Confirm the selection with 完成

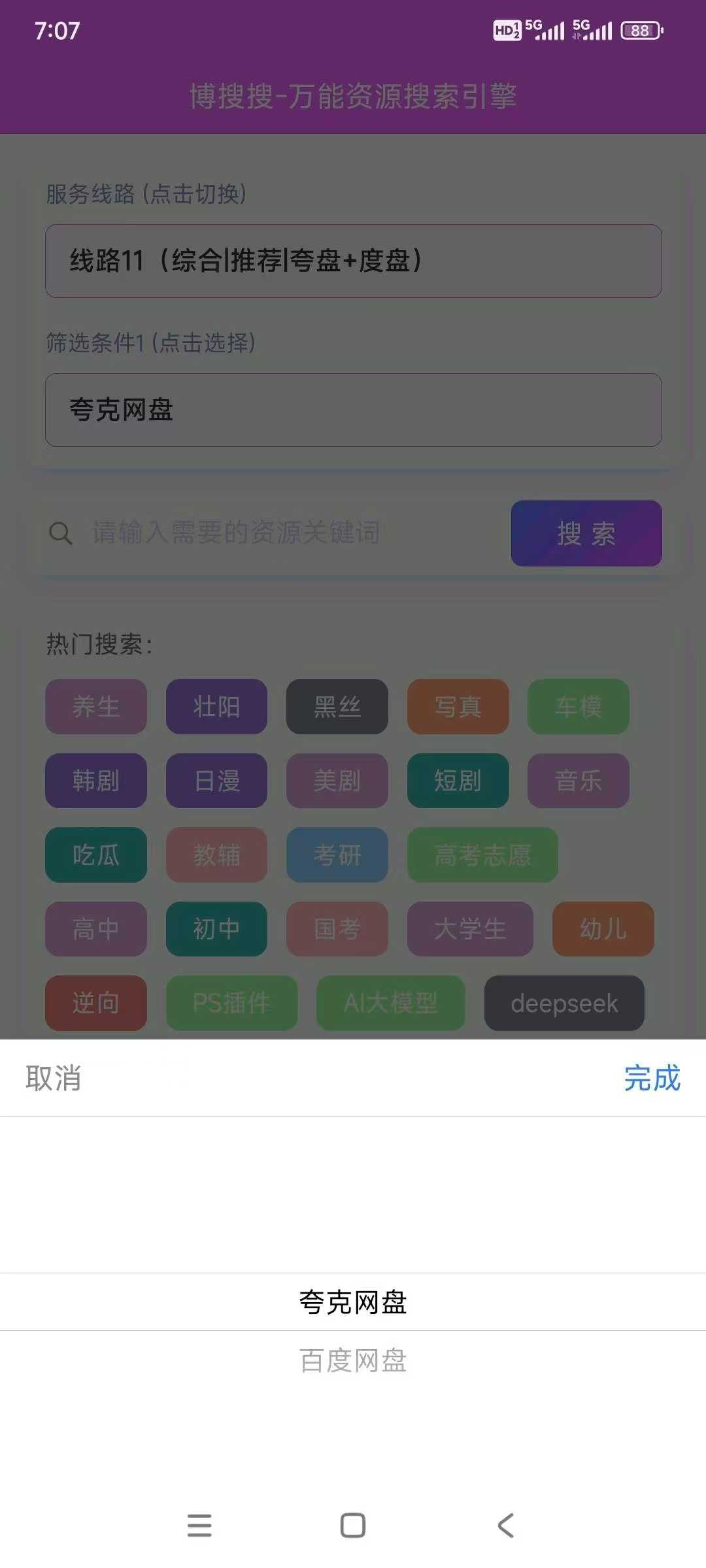pyautogui.click(x=652, y=1078)
